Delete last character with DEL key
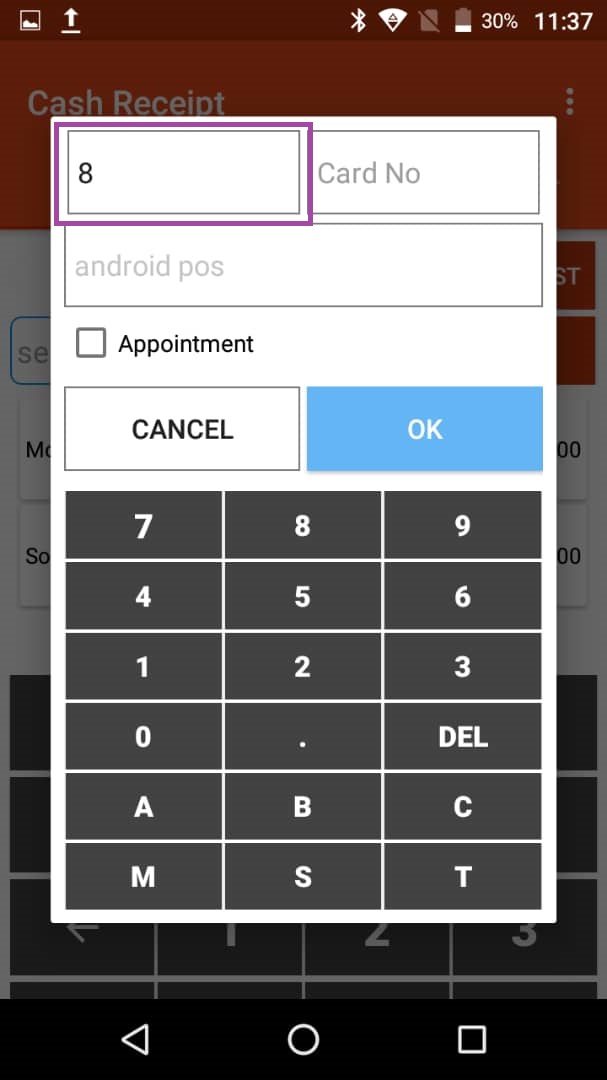Viewport: 607px width, 1080px height. 462,737
